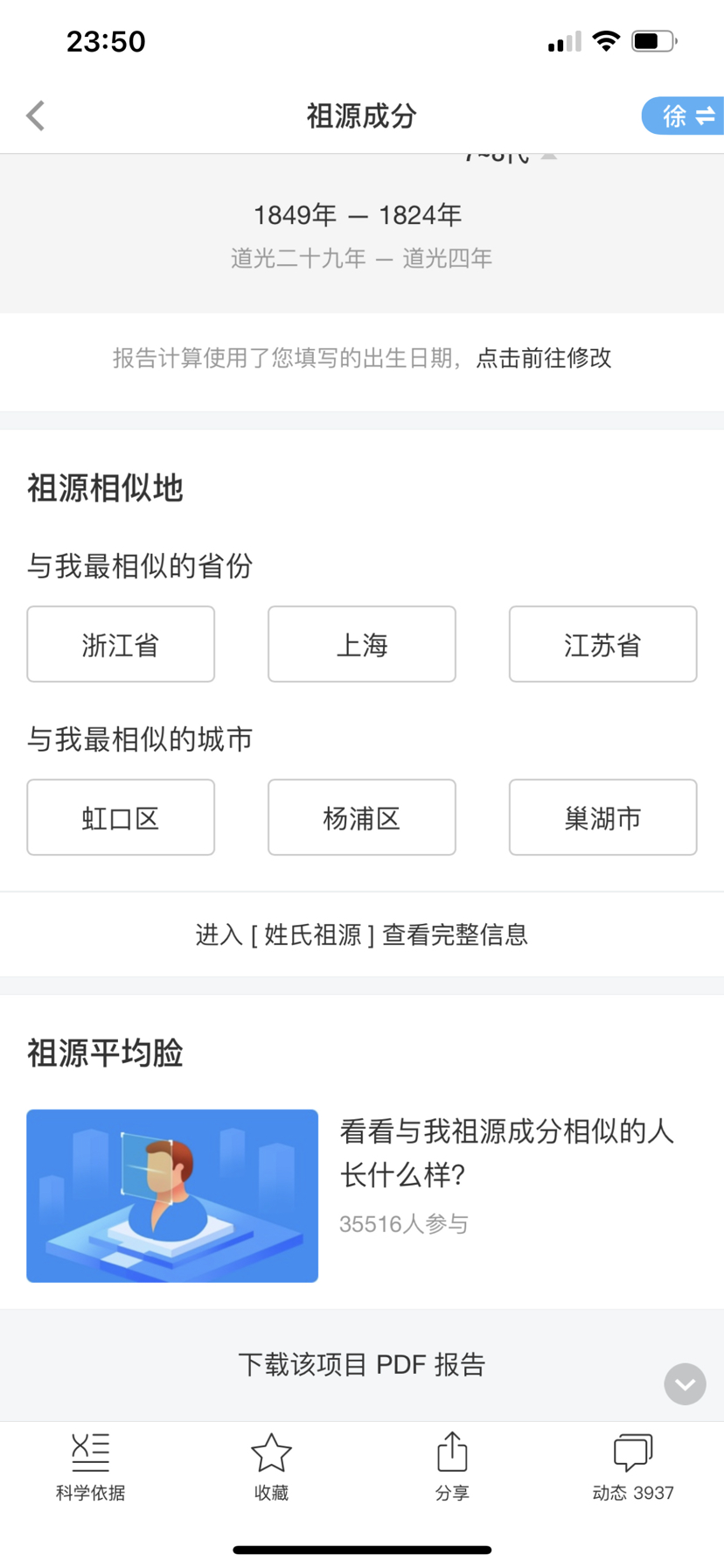Add to favorites with 收藏
This screenshot has width=724, height=1568.
[x=271, y=1467]
